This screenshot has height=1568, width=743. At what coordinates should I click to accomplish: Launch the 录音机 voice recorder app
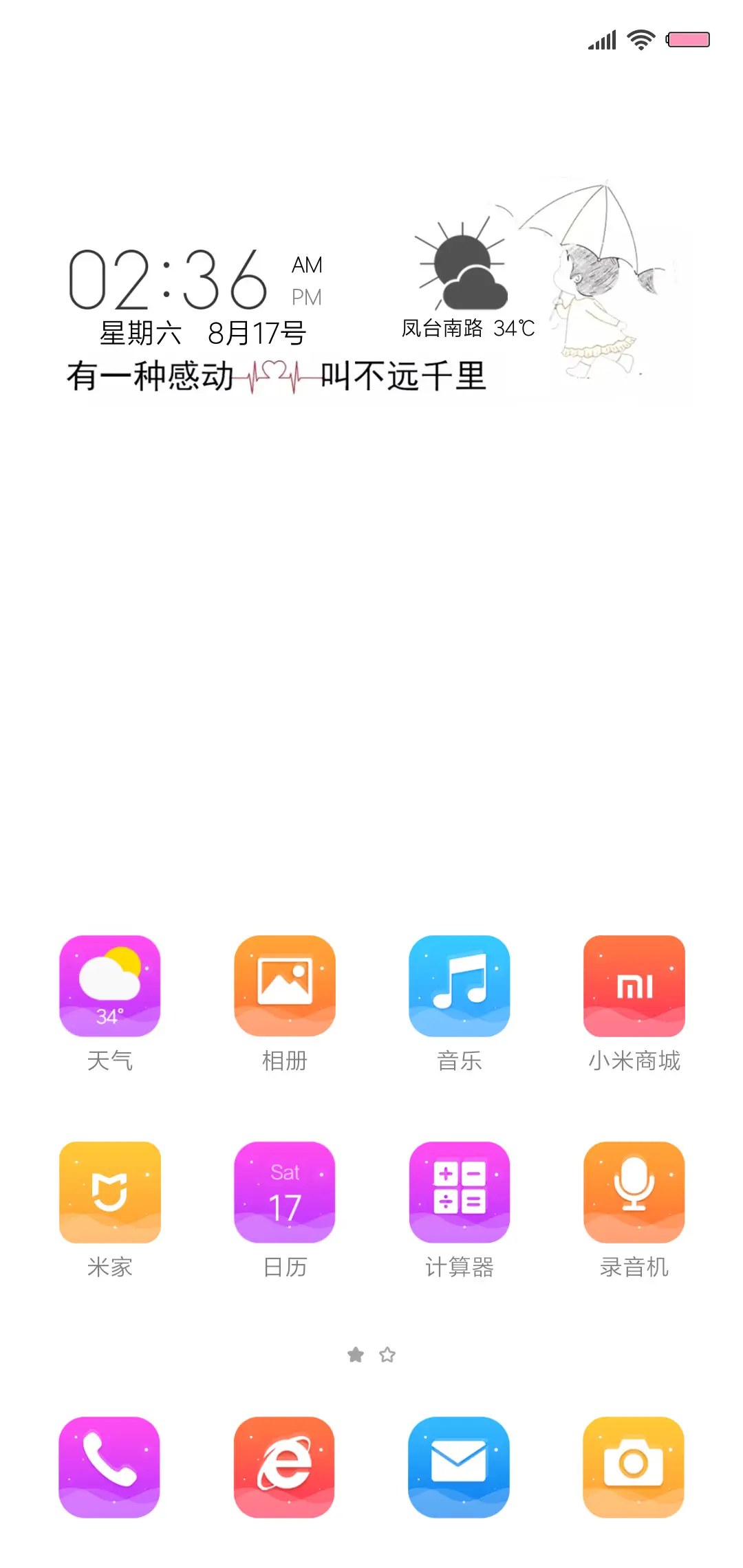coord(634,1193)
